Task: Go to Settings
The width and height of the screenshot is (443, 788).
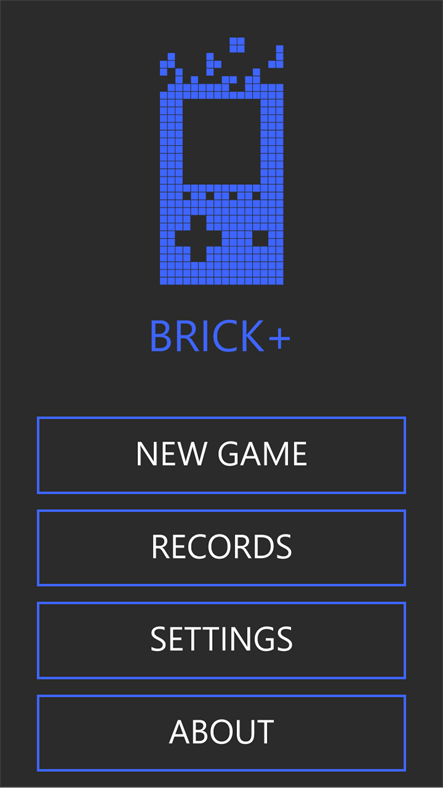Action: 222,640
